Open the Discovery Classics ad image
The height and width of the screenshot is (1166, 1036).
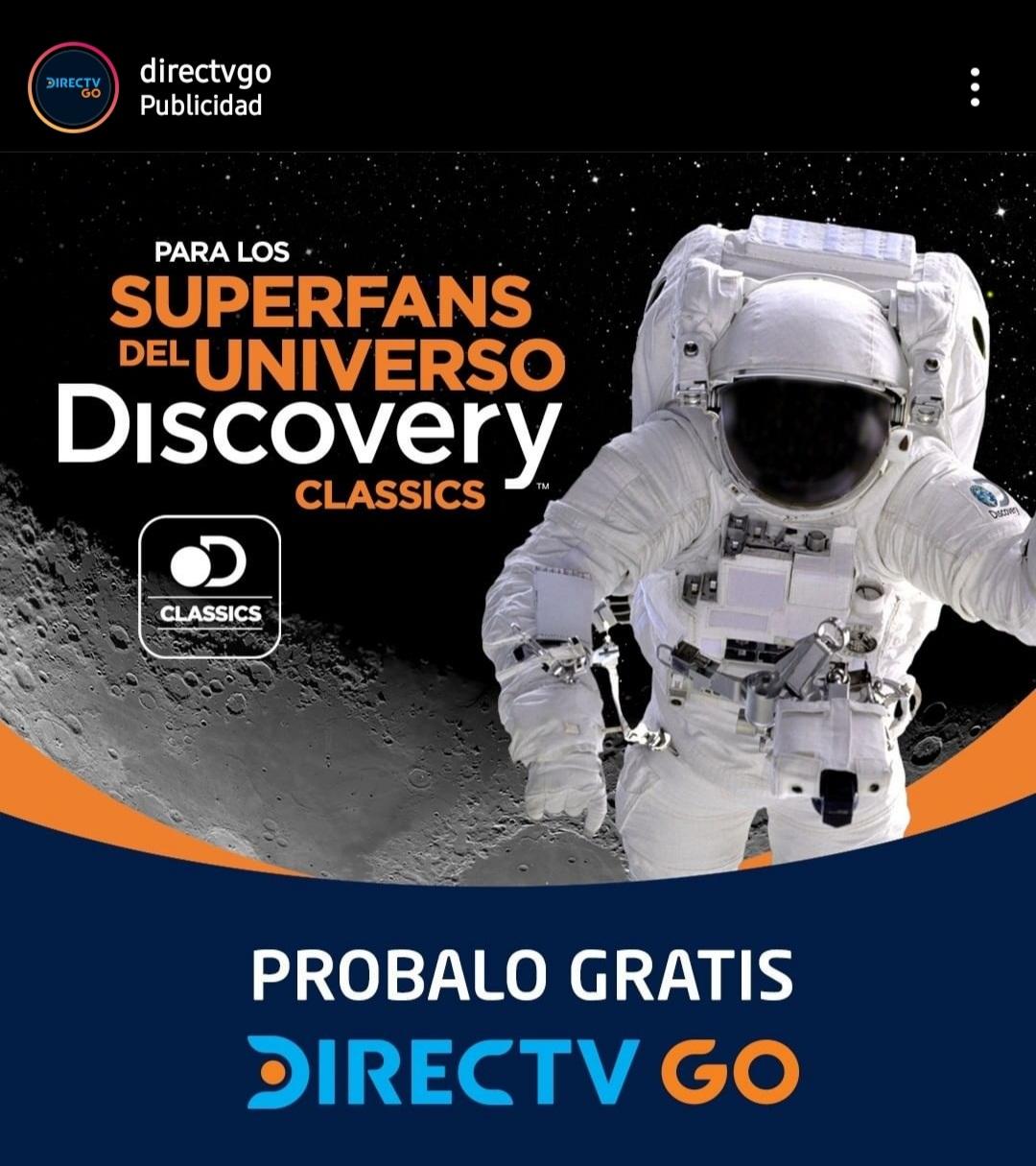(518, 576)
